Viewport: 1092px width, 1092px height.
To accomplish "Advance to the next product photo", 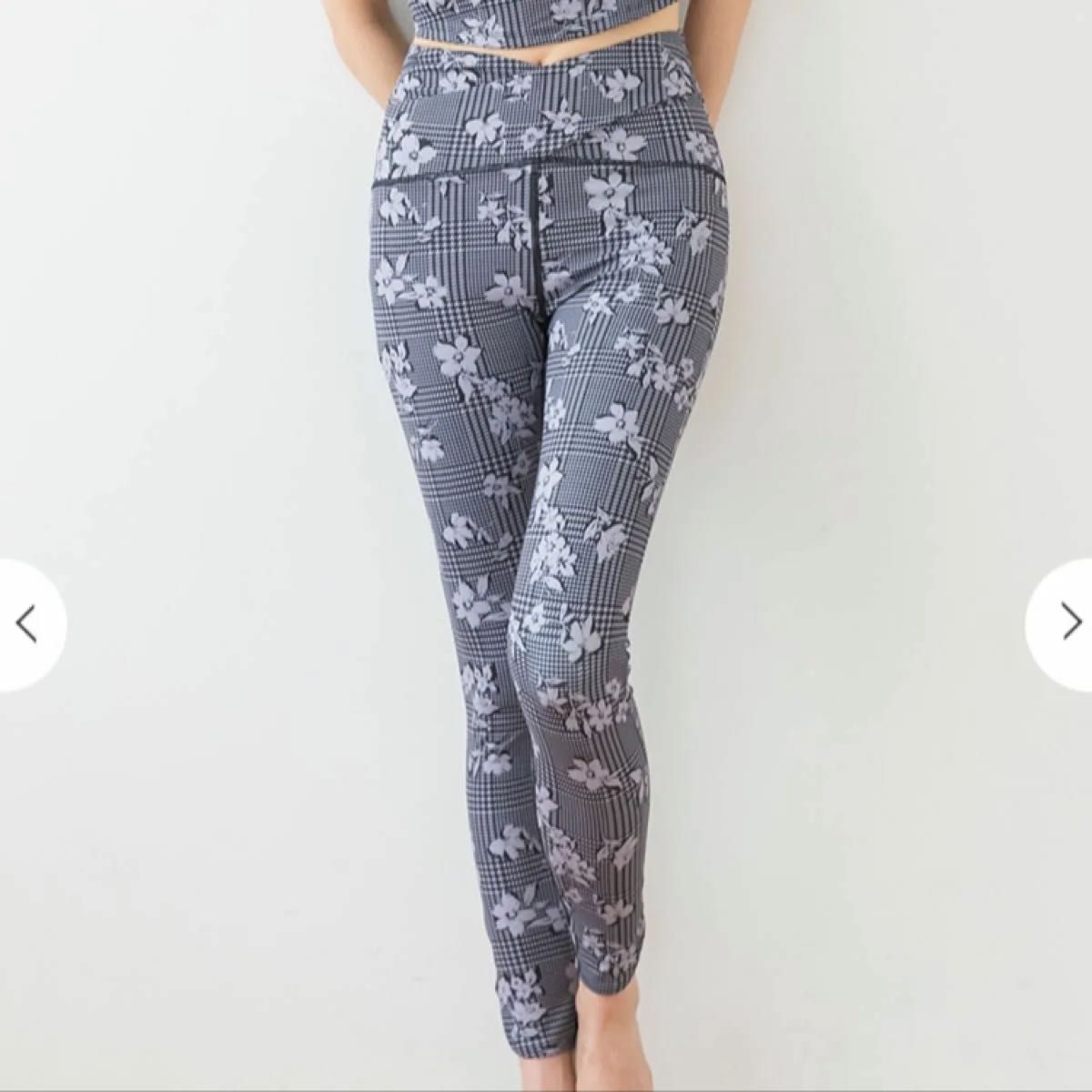I will point(1066,624).
